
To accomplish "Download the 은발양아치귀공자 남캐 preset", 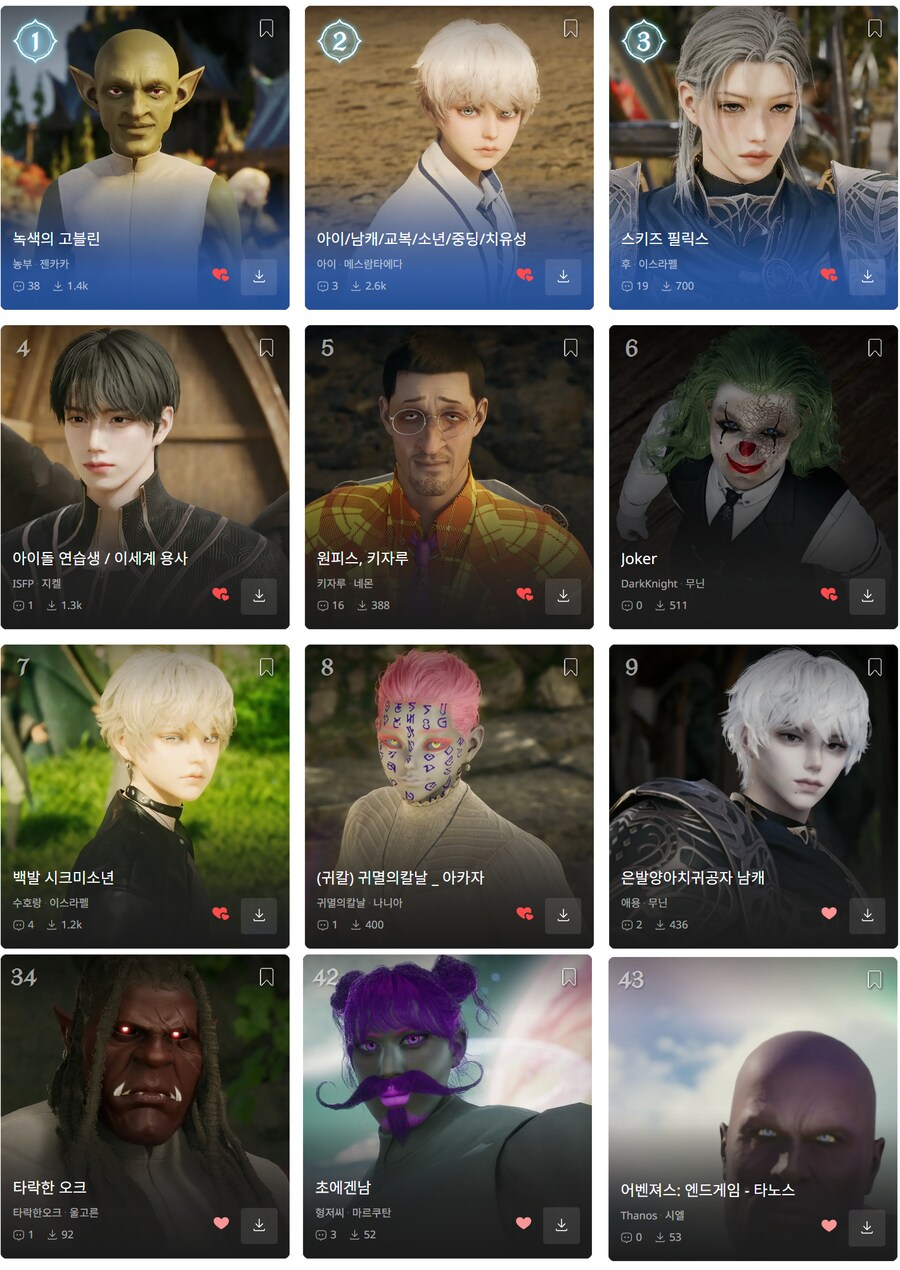I will tap(867, 914).
